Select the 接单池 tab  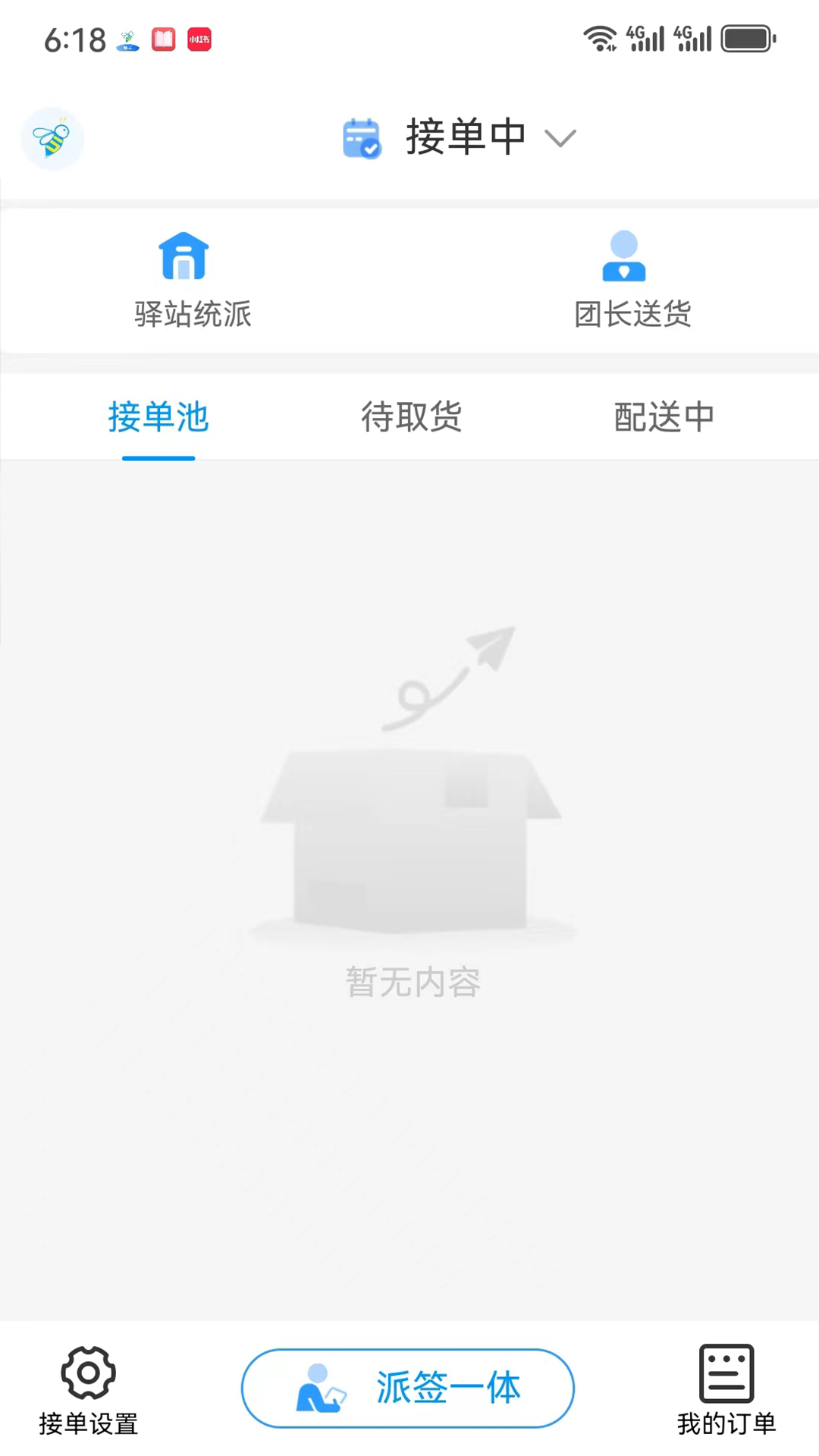[x=158, y=417]
